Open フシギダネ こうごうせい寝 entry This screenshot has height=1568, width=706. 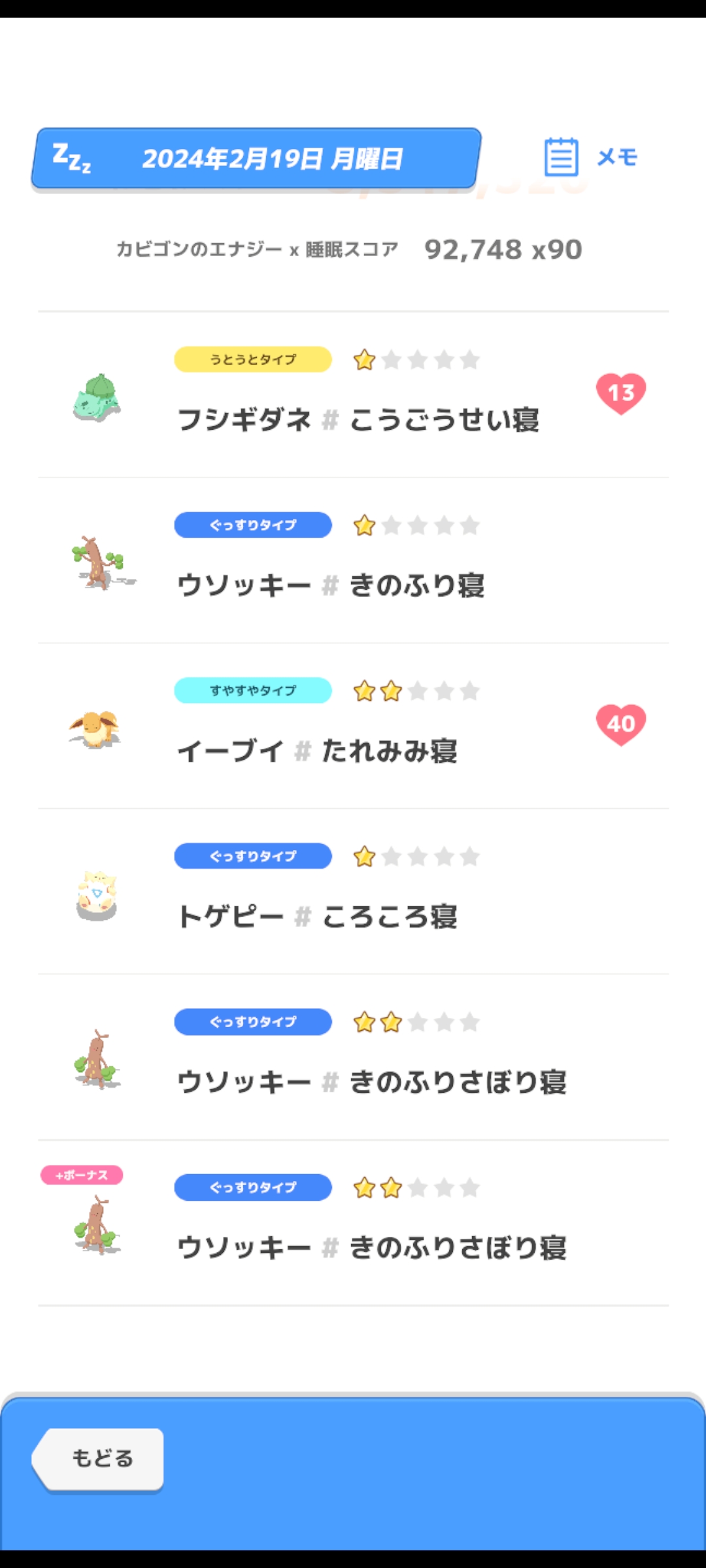[x=353, y=395]
